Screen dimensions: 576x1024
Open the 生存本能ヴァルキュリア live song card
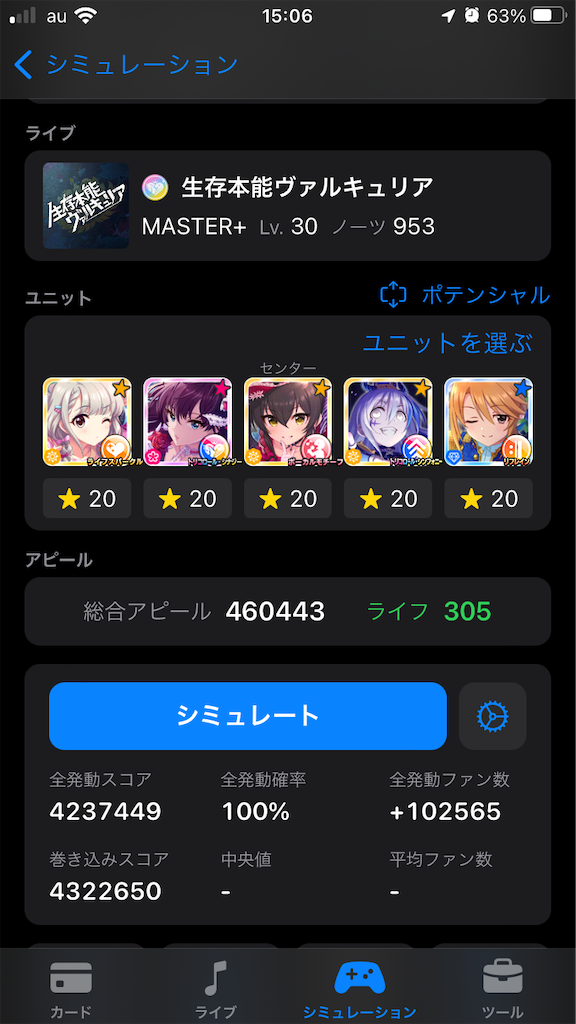[x=287, y=206]
